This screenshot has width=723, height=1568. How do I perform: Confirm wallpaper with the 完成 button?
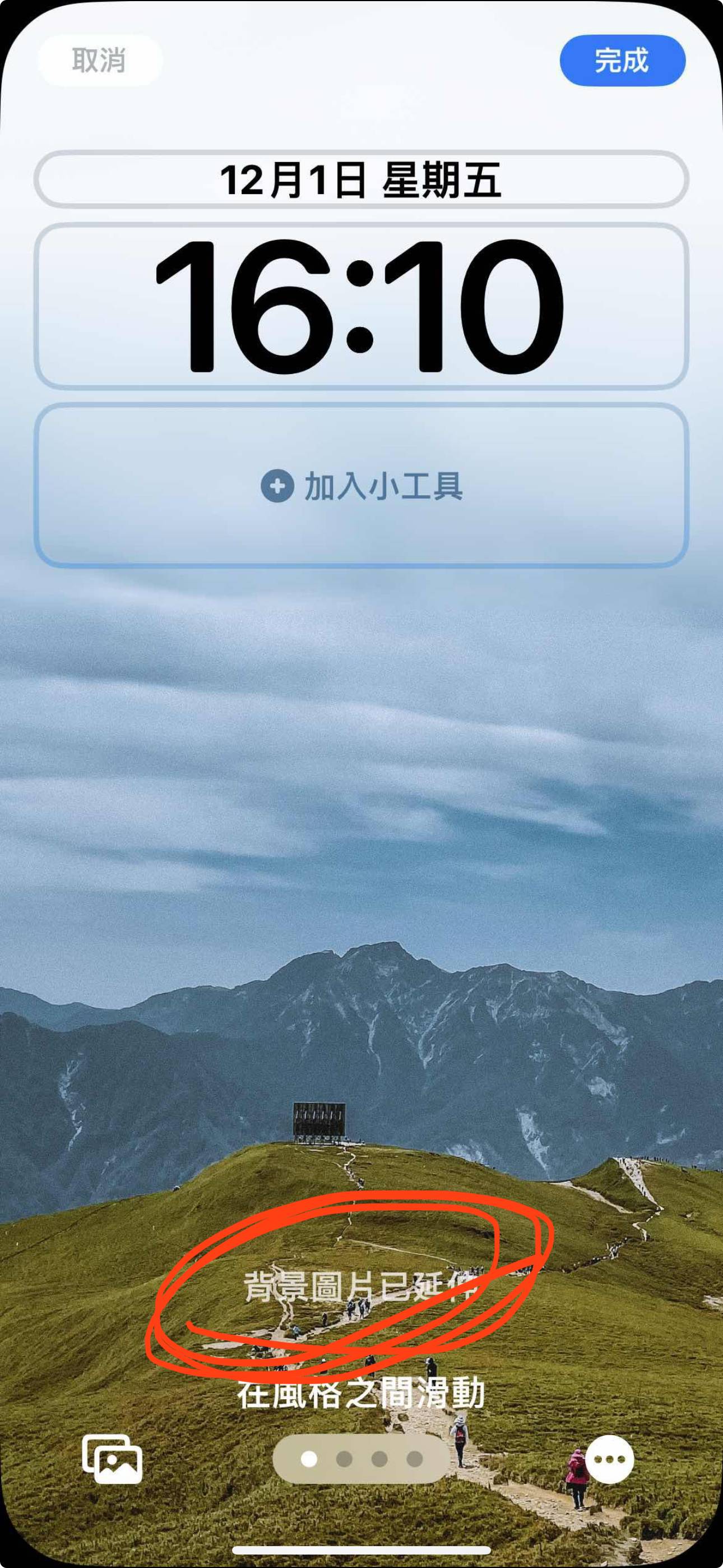[622, 60]
